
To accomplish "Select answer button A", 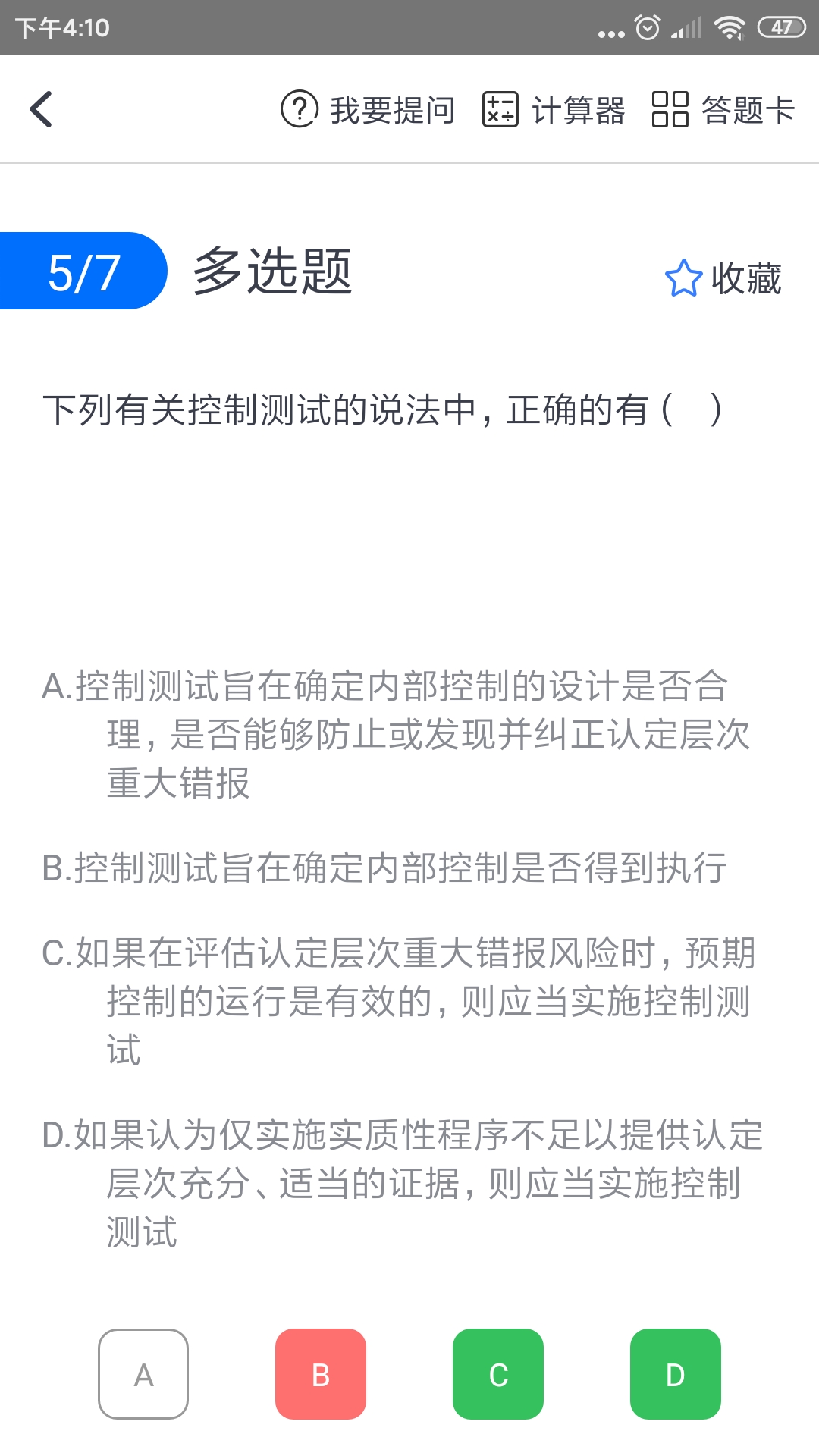I will tap(143, 1373).
